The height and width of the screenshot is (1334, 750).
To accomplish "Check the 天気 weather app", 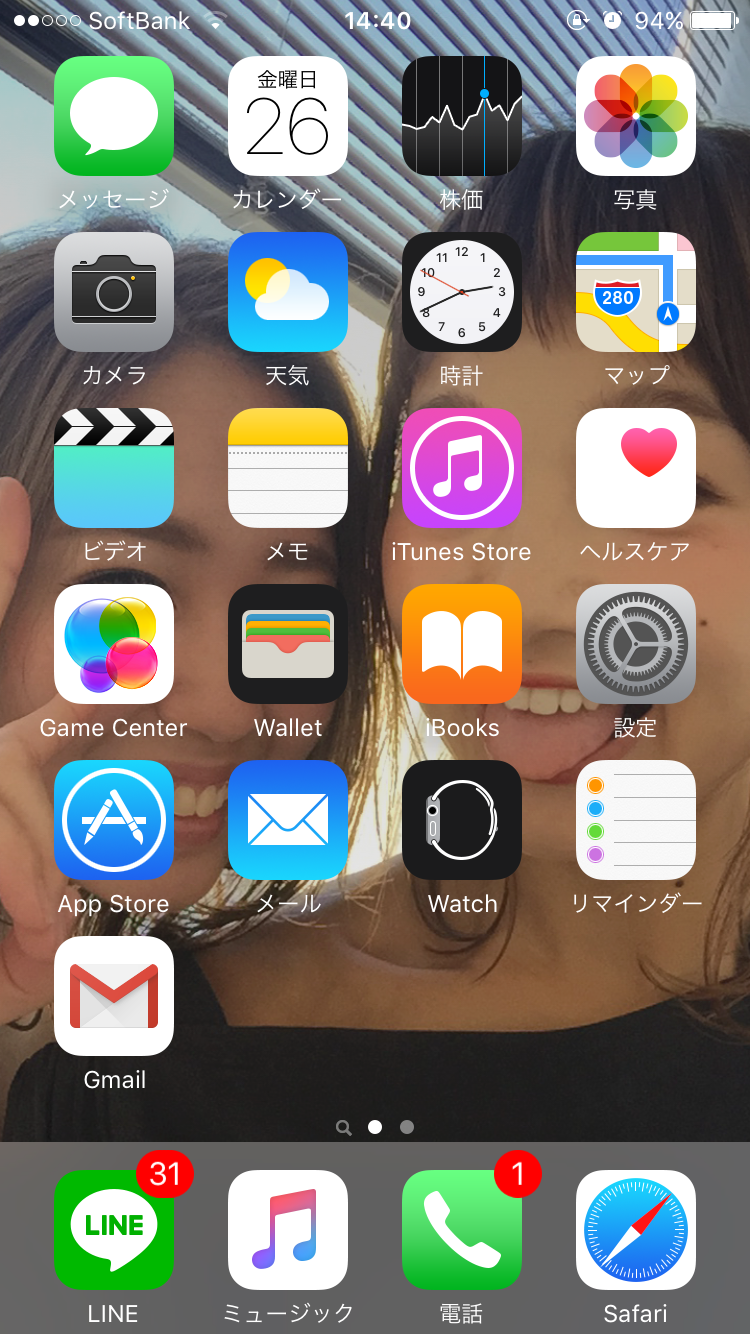I will 288,292.
